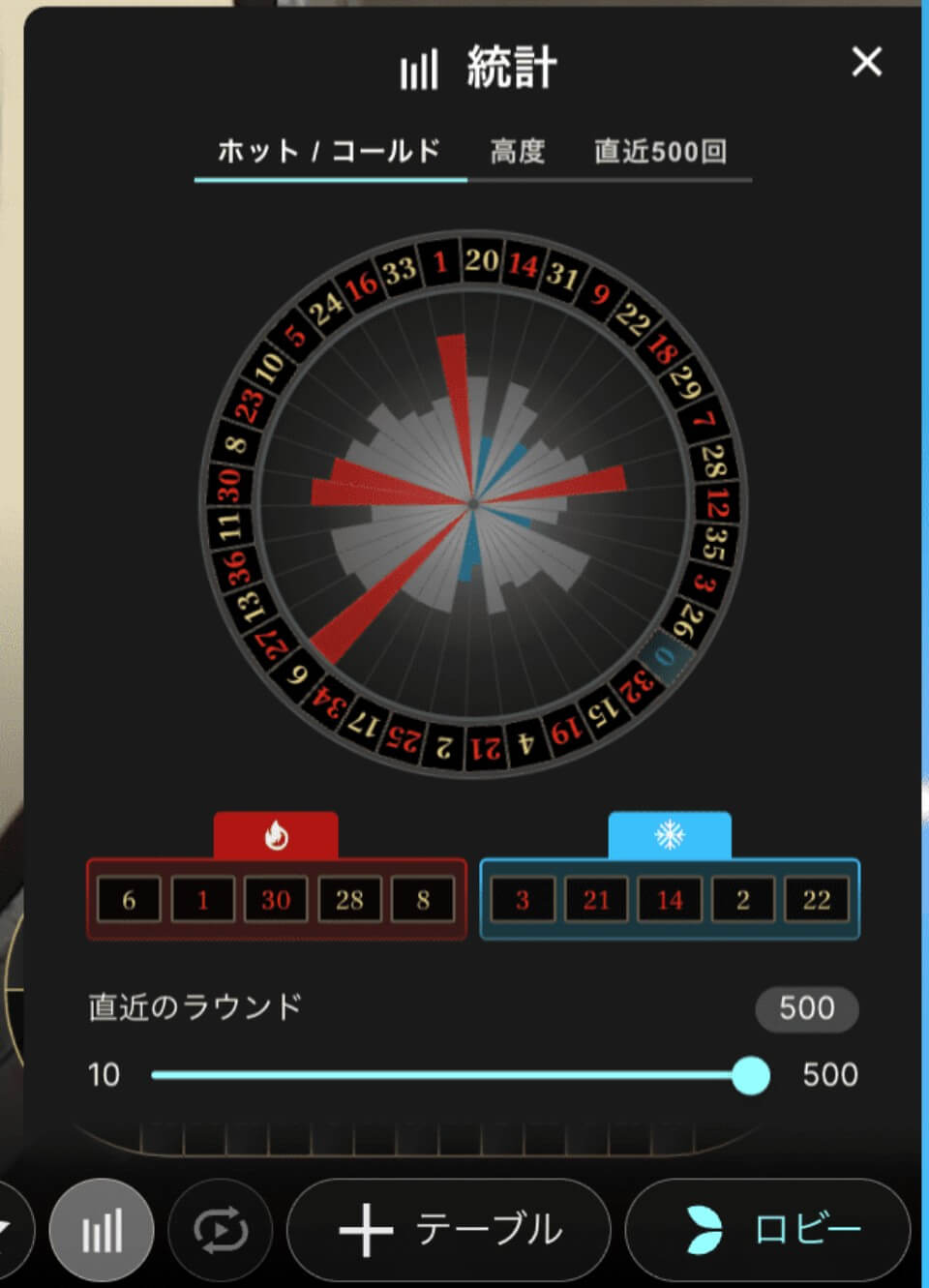The image size is (929, 1288).
Task: Select the replay/autoplay icon at the bottom
Action: click(x=220, y=1229)
